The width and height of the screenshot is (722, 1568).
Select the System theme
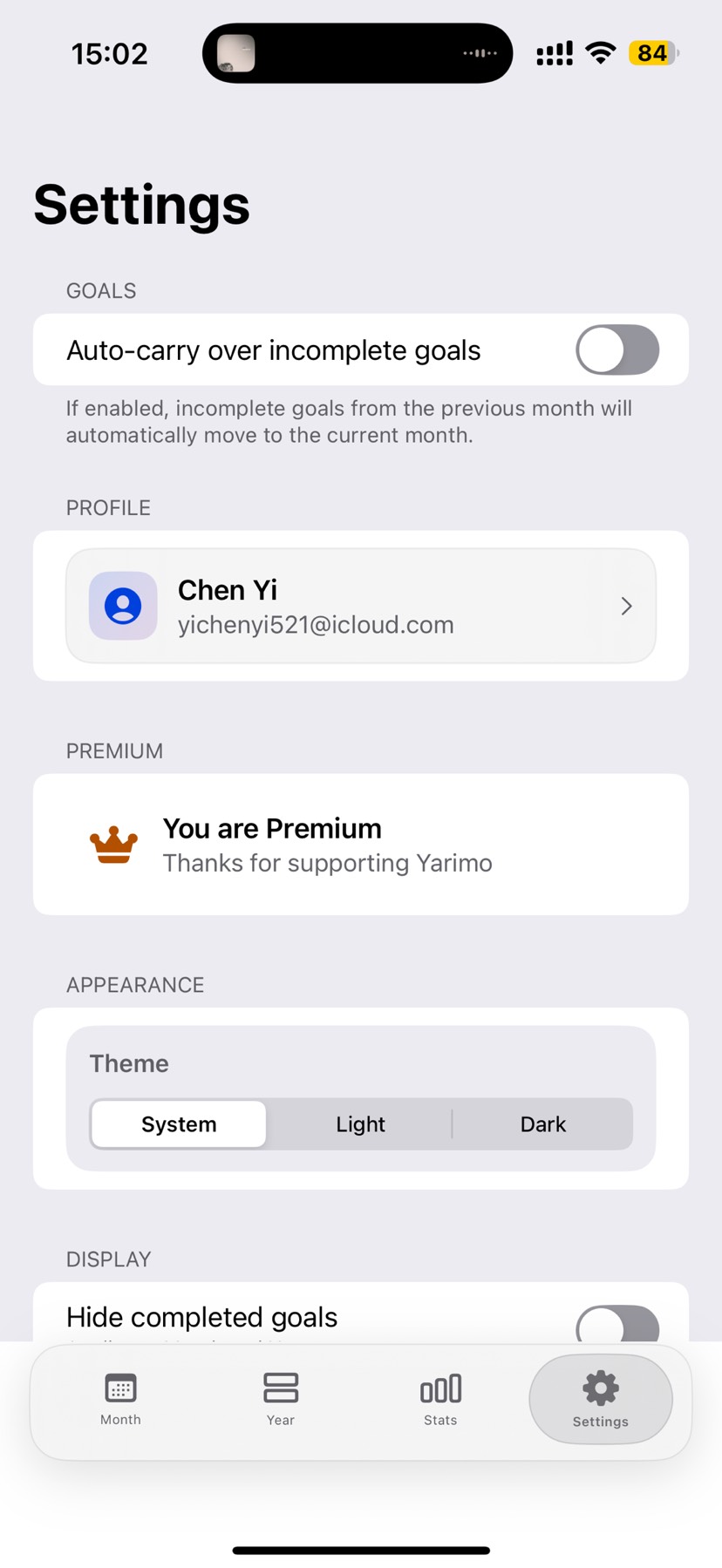click(179, 1124)
